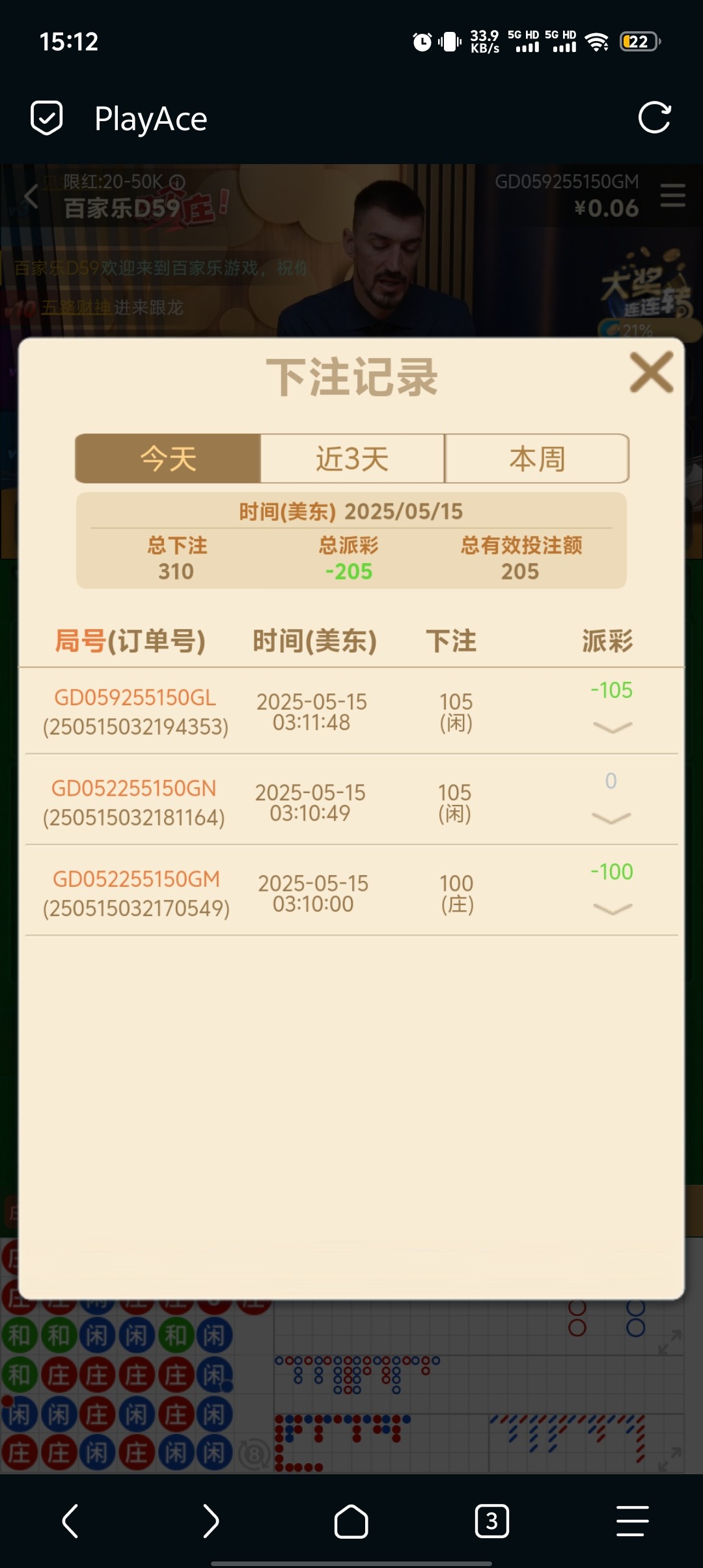Expand details for order GD059255150GL
Viewport: 703px width, 1568px height.
613,727
